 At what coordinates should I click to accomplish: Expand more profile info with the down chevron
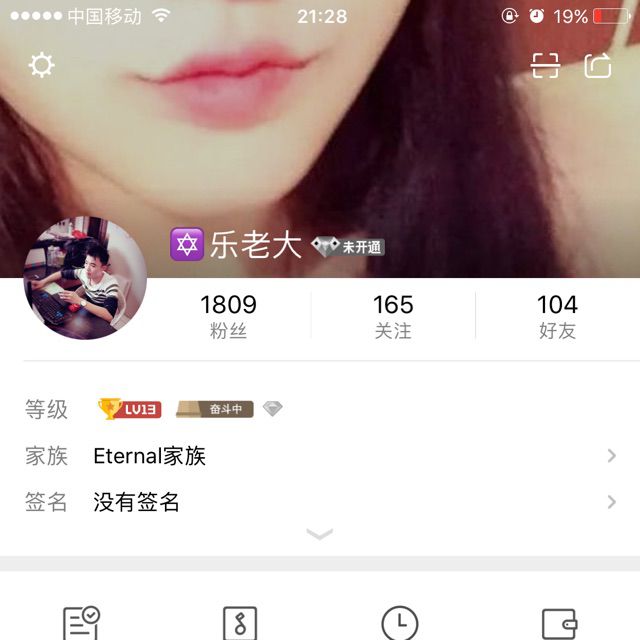tap(320, 535)
